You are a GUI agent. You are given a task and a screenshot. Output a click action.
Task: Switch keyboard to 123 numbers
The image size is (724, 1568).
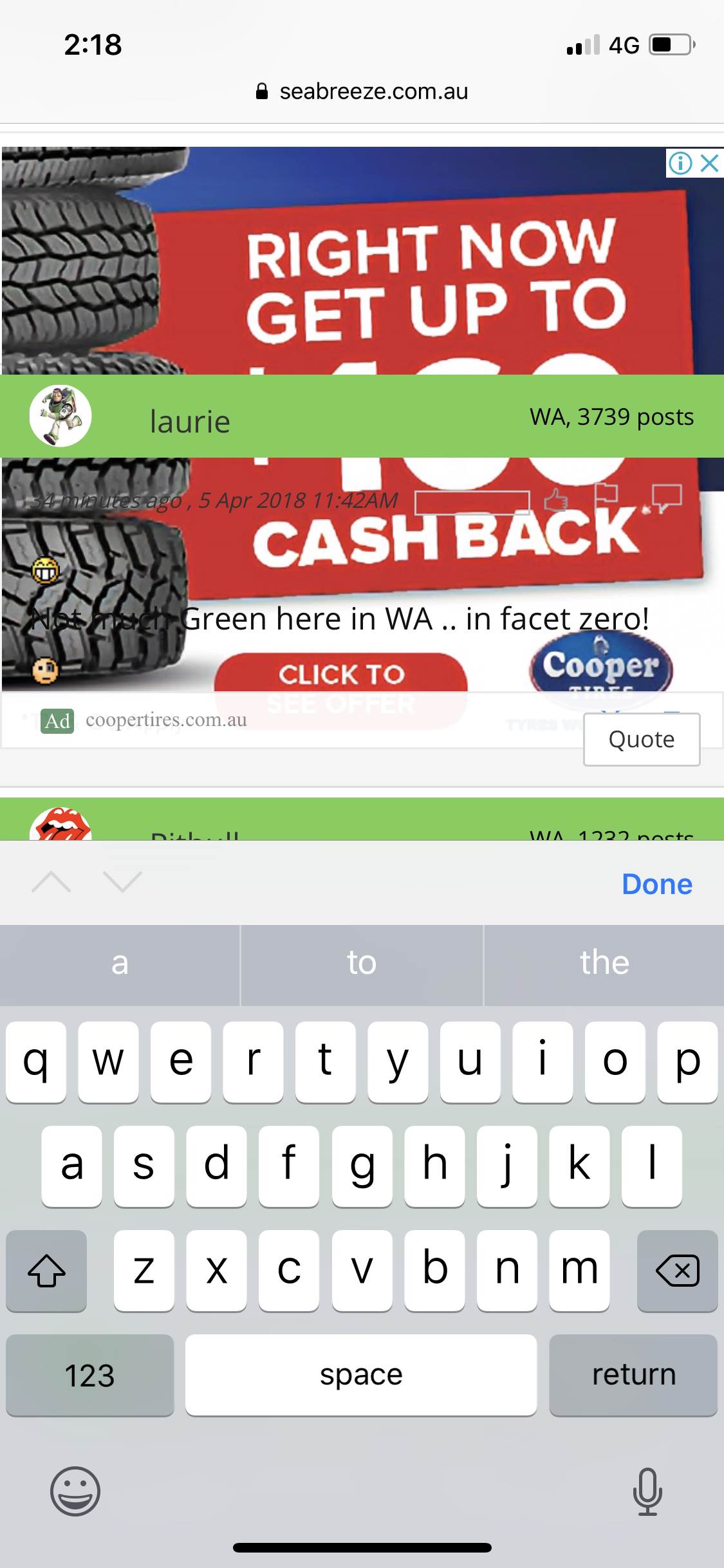[x=89, y=1376]
